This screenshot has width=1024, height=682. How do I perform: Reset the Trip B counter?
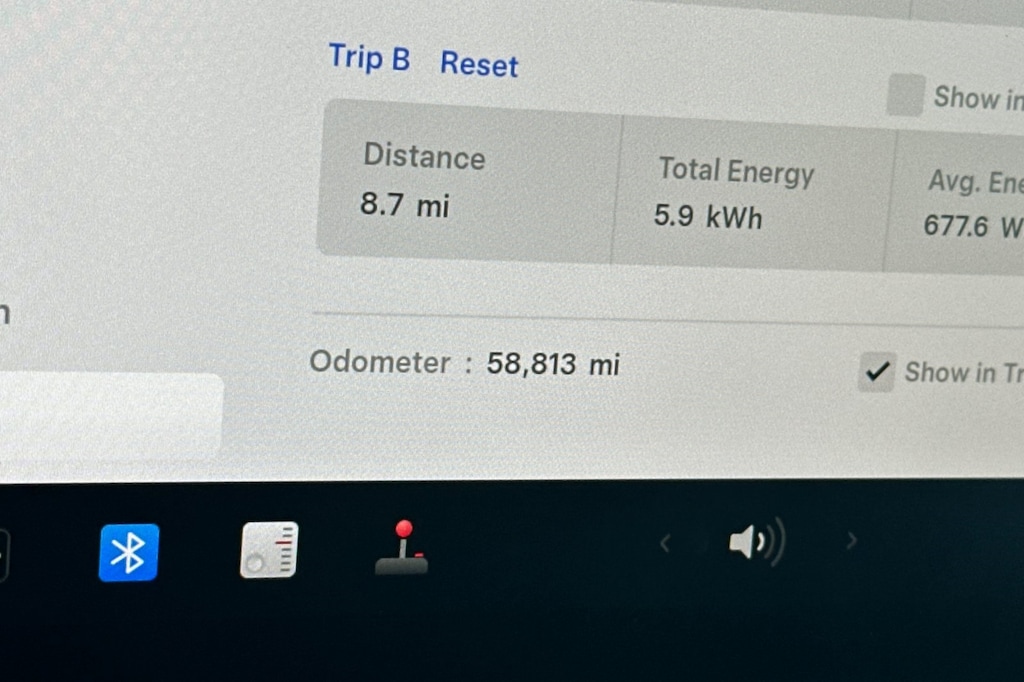point(479,65)
